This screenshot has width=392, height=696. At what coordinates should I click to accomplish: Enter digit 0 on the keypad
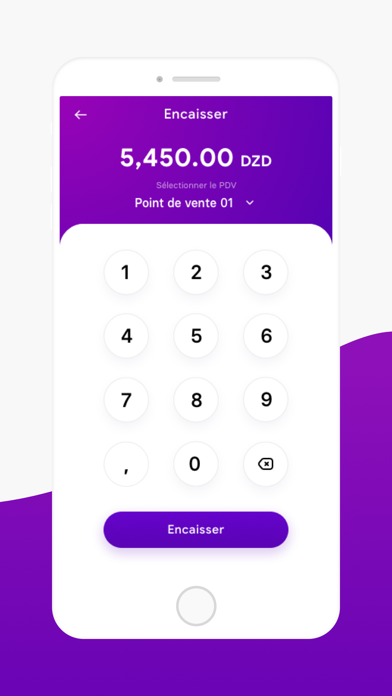[196, 464]
